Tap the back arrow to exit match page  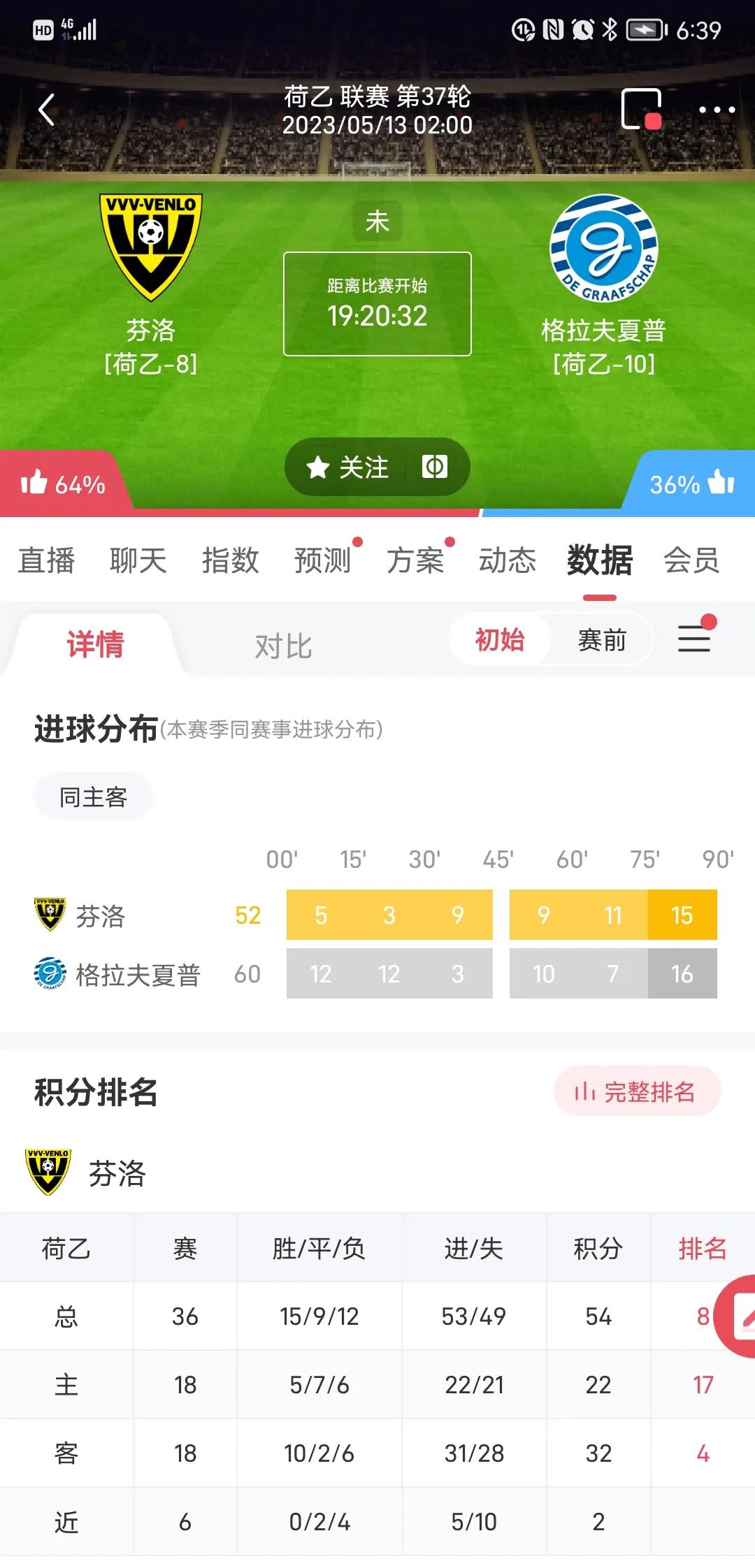pyautogui.click(x=46, y=110)
